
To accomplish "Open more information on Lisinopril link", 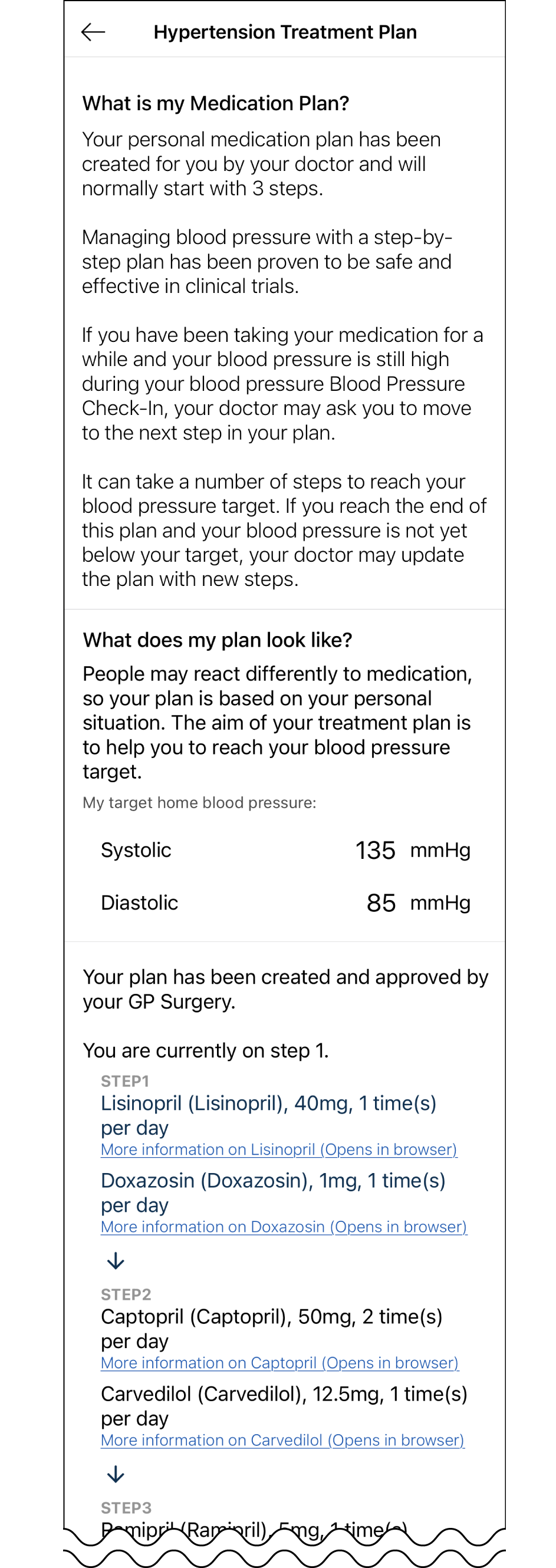I will [x=278, y=1149].
